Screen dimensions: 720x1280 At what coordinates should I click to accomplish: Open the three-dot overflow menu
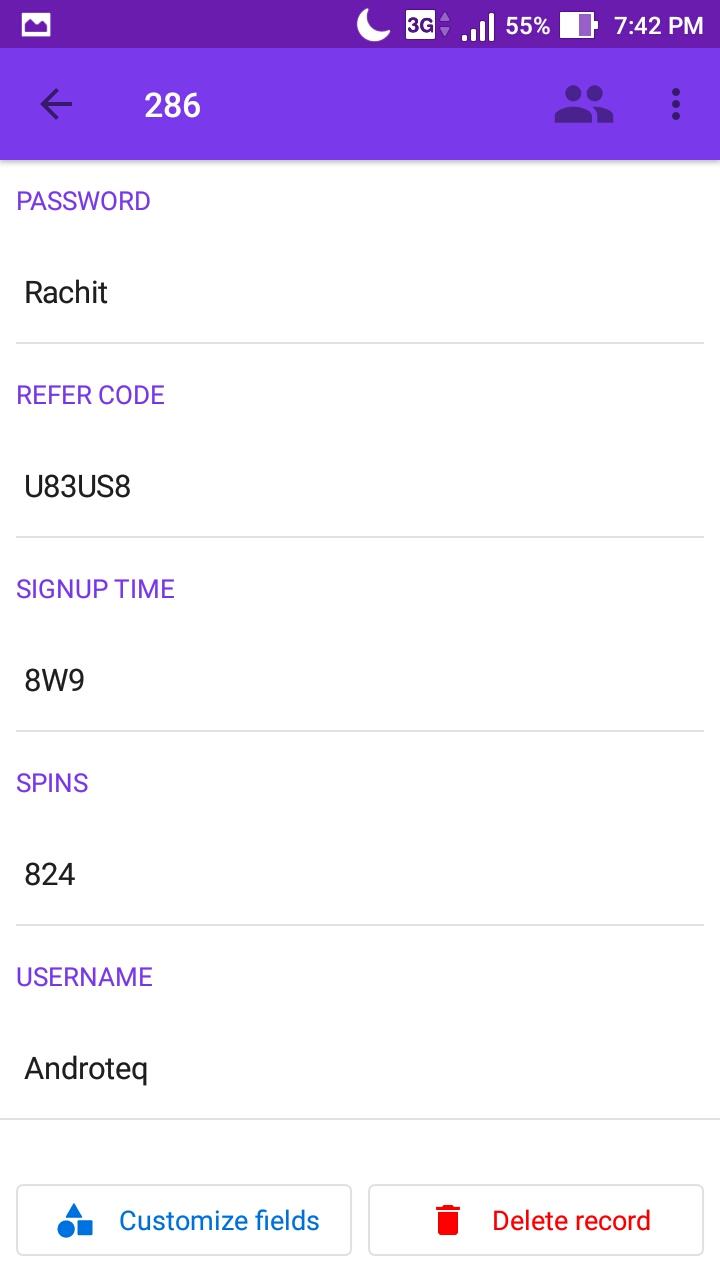pyautogui.click(x=675, y=103)
